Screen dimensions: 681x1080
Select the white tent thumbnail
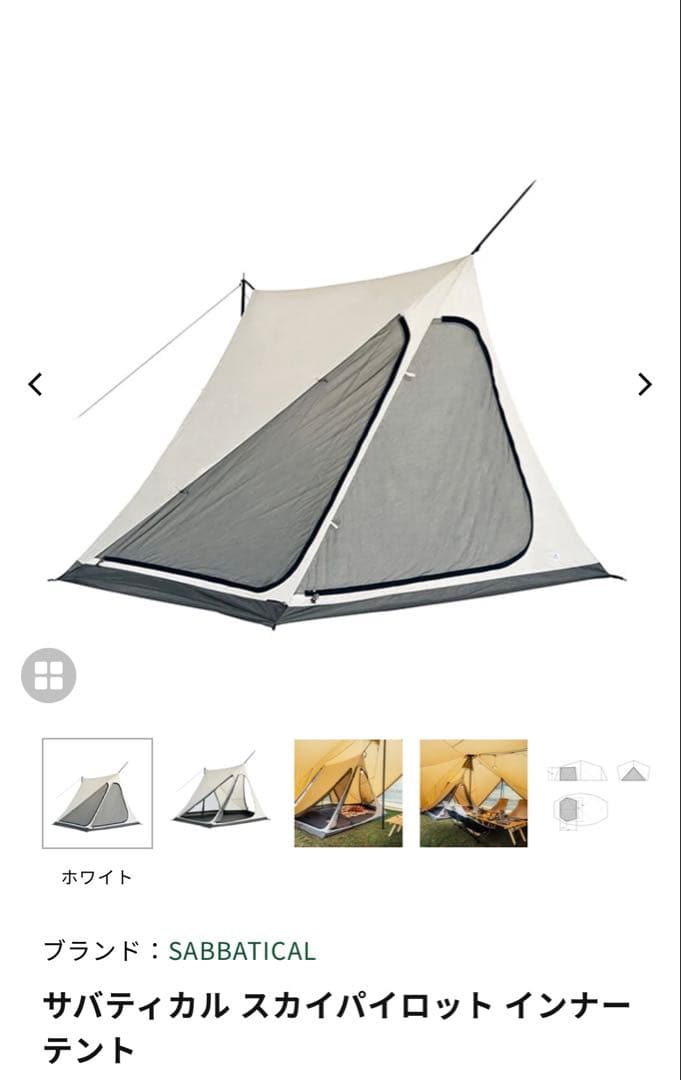(x=97, y=793)
